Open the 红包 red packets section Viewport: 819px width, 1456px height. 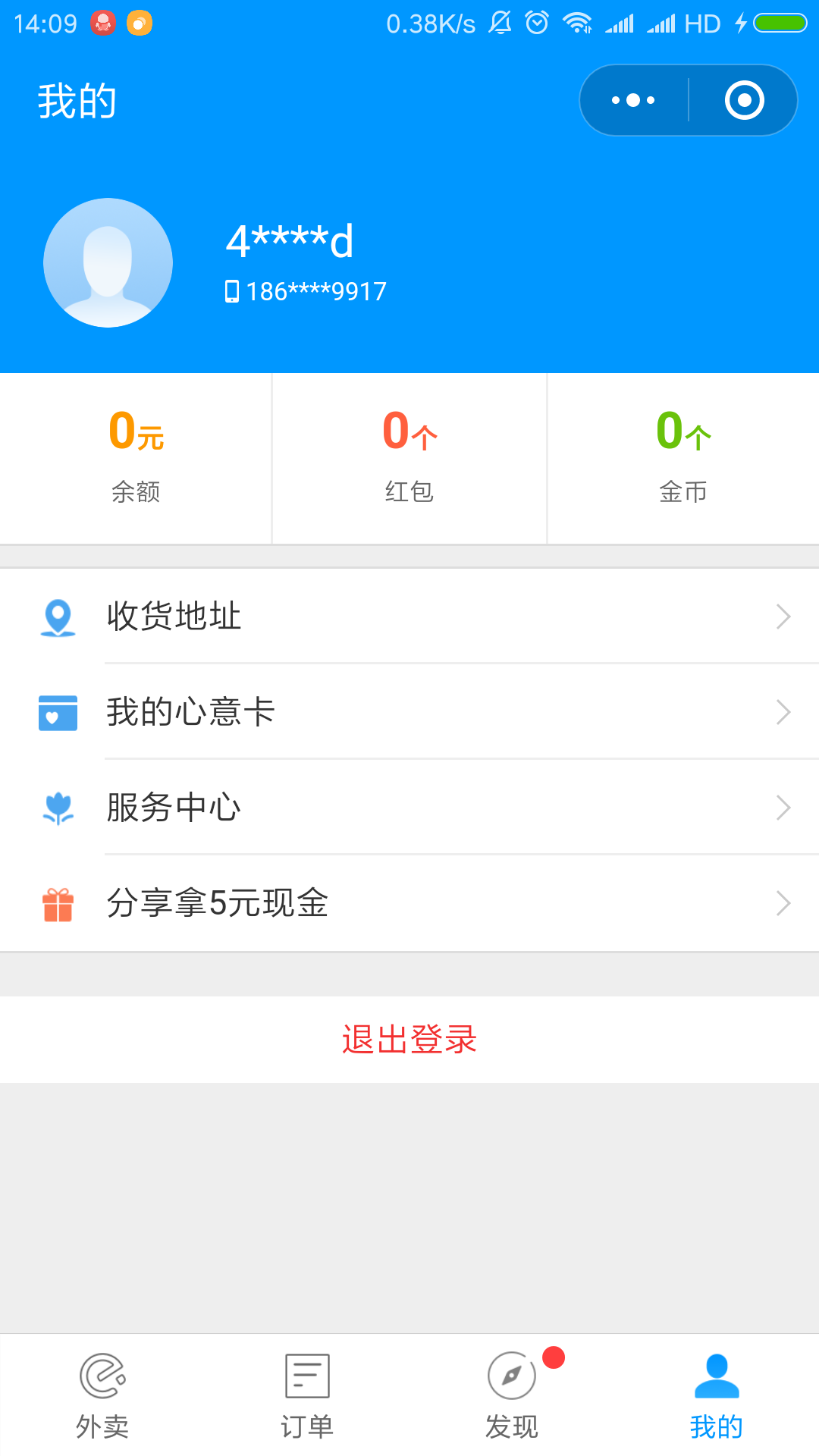409,458
